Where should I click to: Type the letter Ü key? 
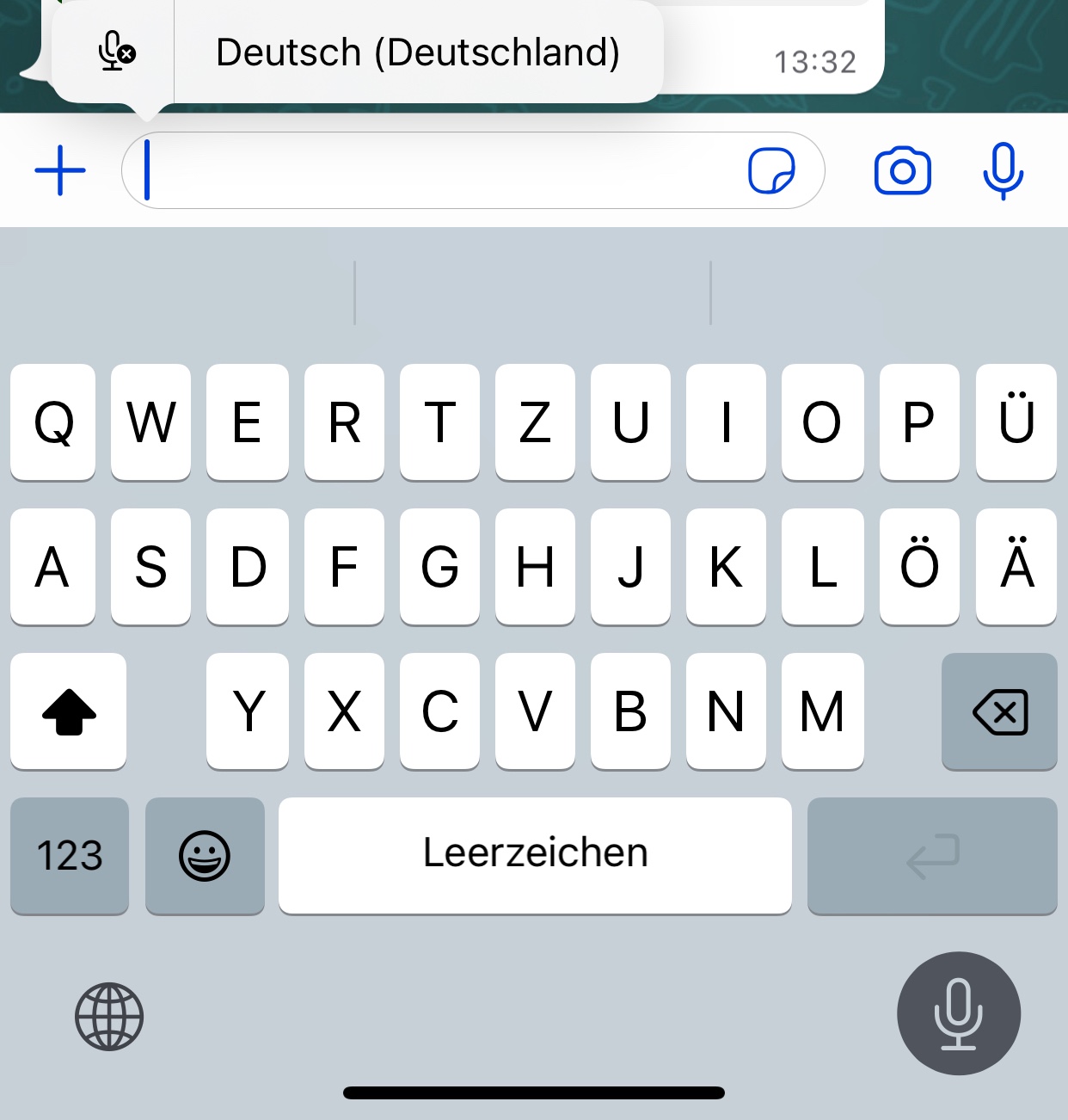pyautogui.click(x=1016, y=422)
